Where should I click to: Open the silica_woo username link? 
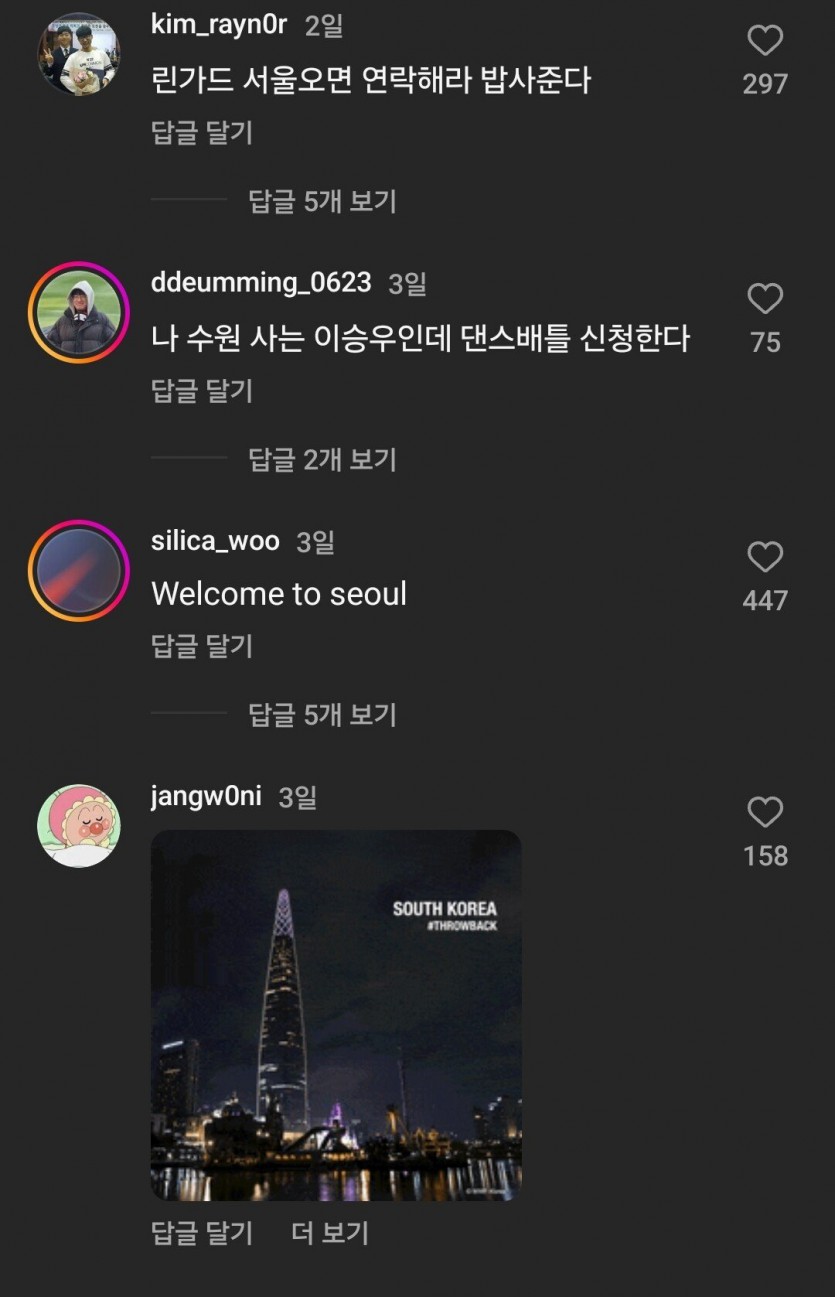[x=215, y=542]
